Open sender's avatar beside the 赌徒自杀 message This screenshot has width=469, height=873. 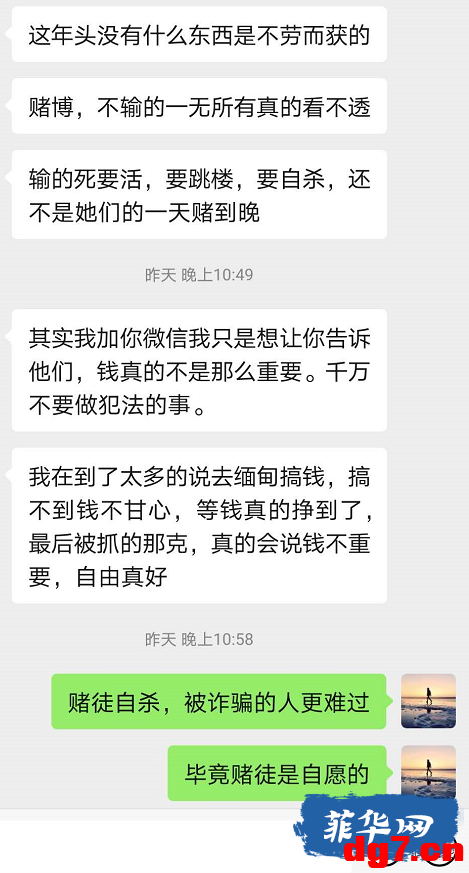428,701
